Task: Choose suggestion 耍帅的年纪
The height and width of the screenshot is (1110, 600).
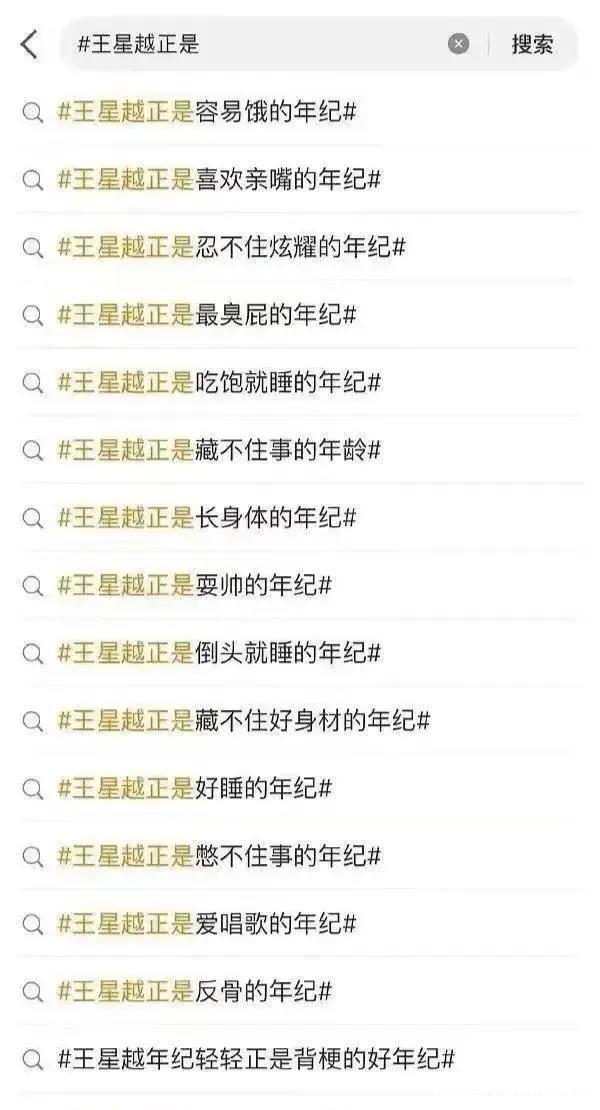Action: 195,585
